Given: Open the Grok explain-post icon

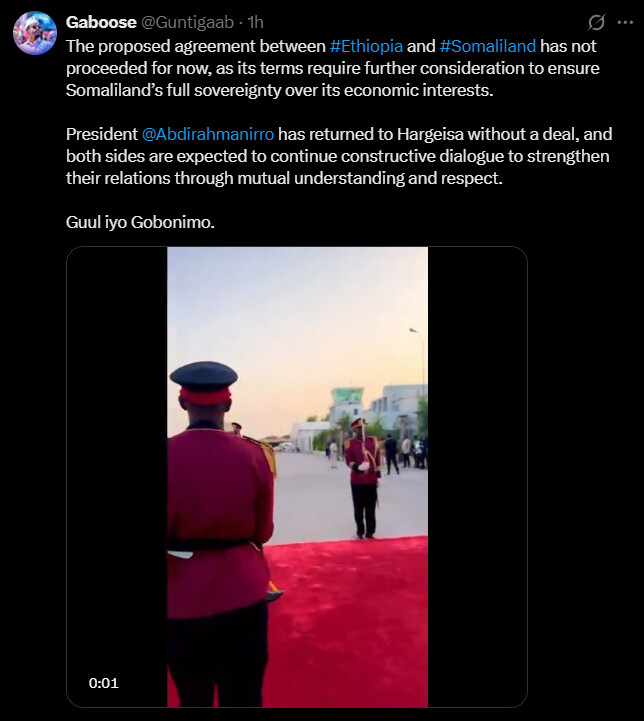Looking at the screenshot, I should (x=597, y=22).
